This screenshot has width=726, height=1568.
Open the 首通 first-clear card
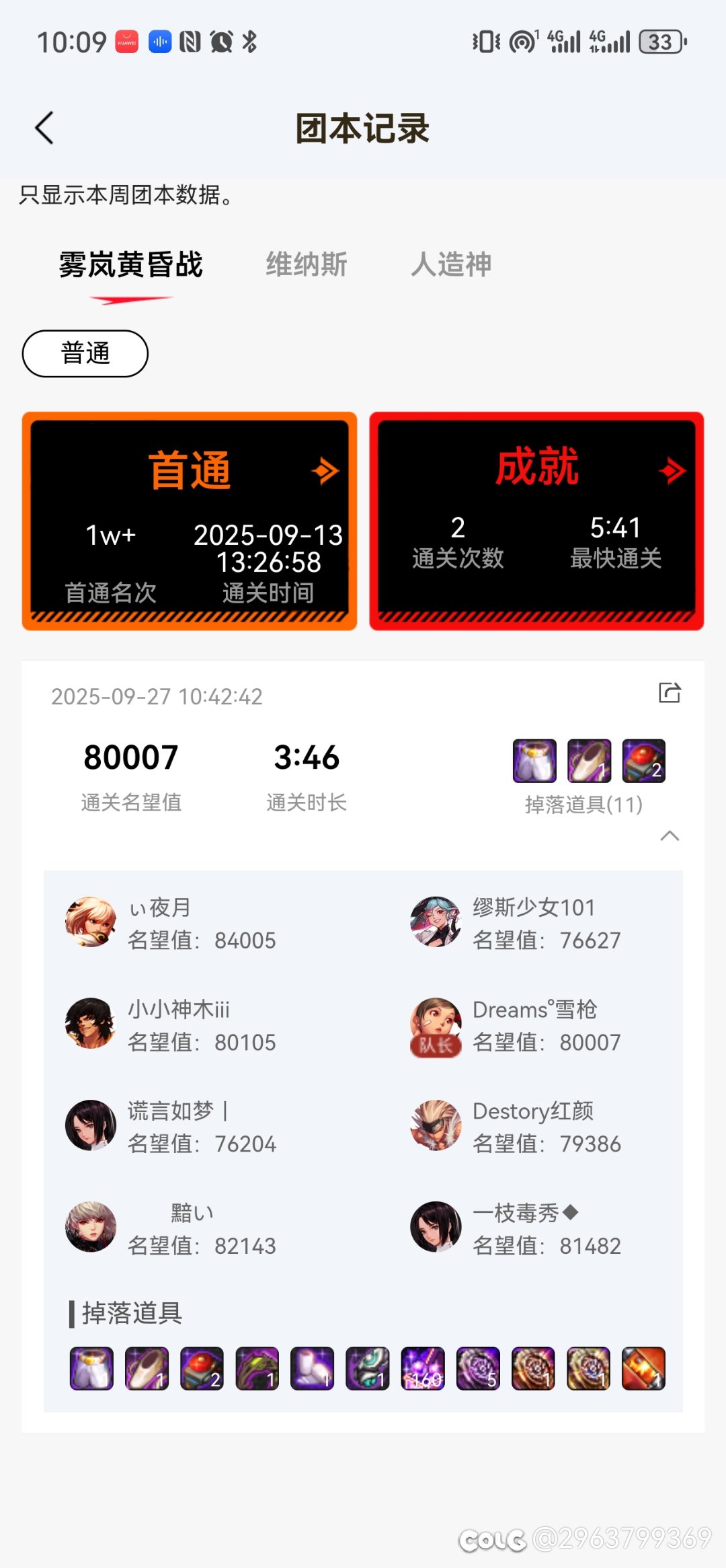pyautogui.click(x=190, y=521)
